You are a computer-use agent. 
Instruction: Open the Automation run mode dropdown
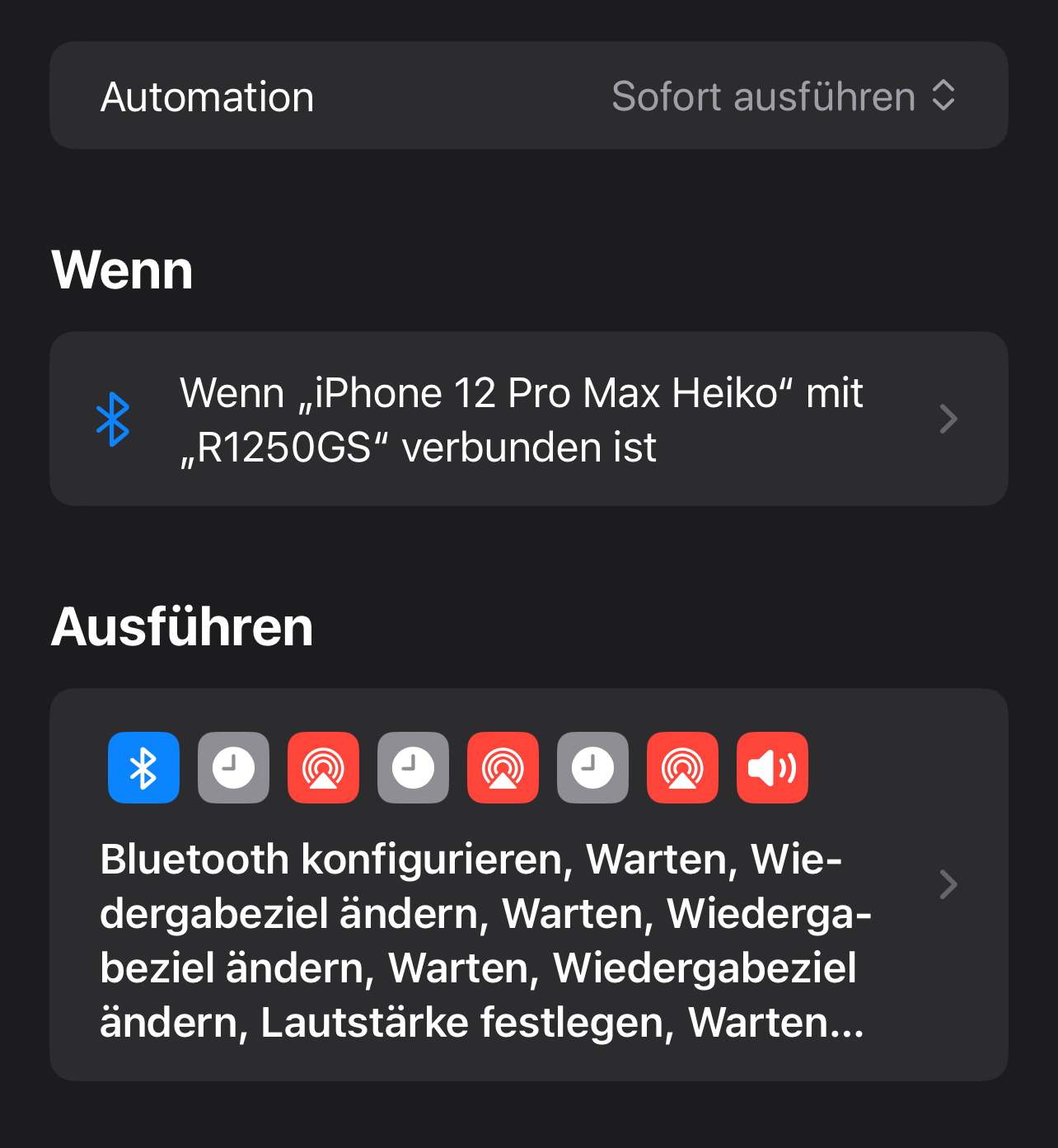click(x=783, y=96)
